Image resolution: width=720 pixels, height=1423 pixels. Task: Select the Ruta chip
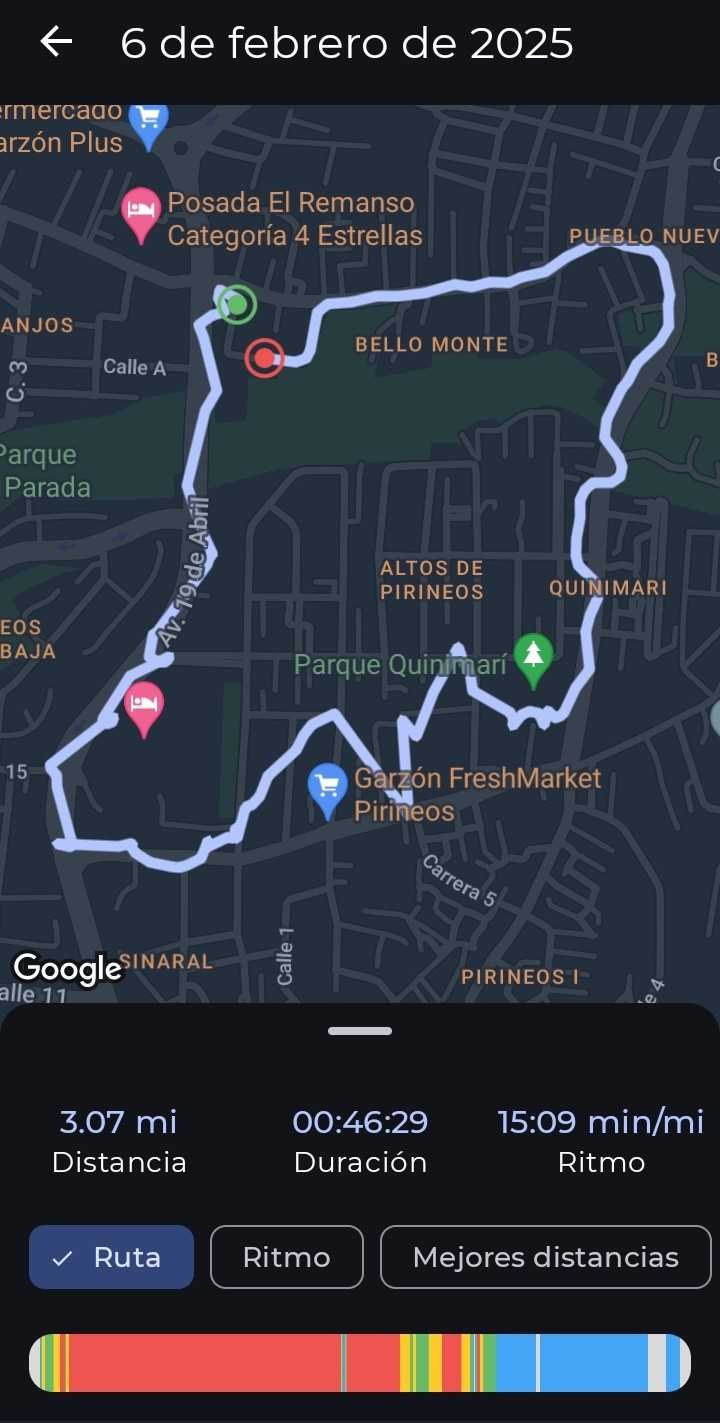click(x=111, y=1257)
